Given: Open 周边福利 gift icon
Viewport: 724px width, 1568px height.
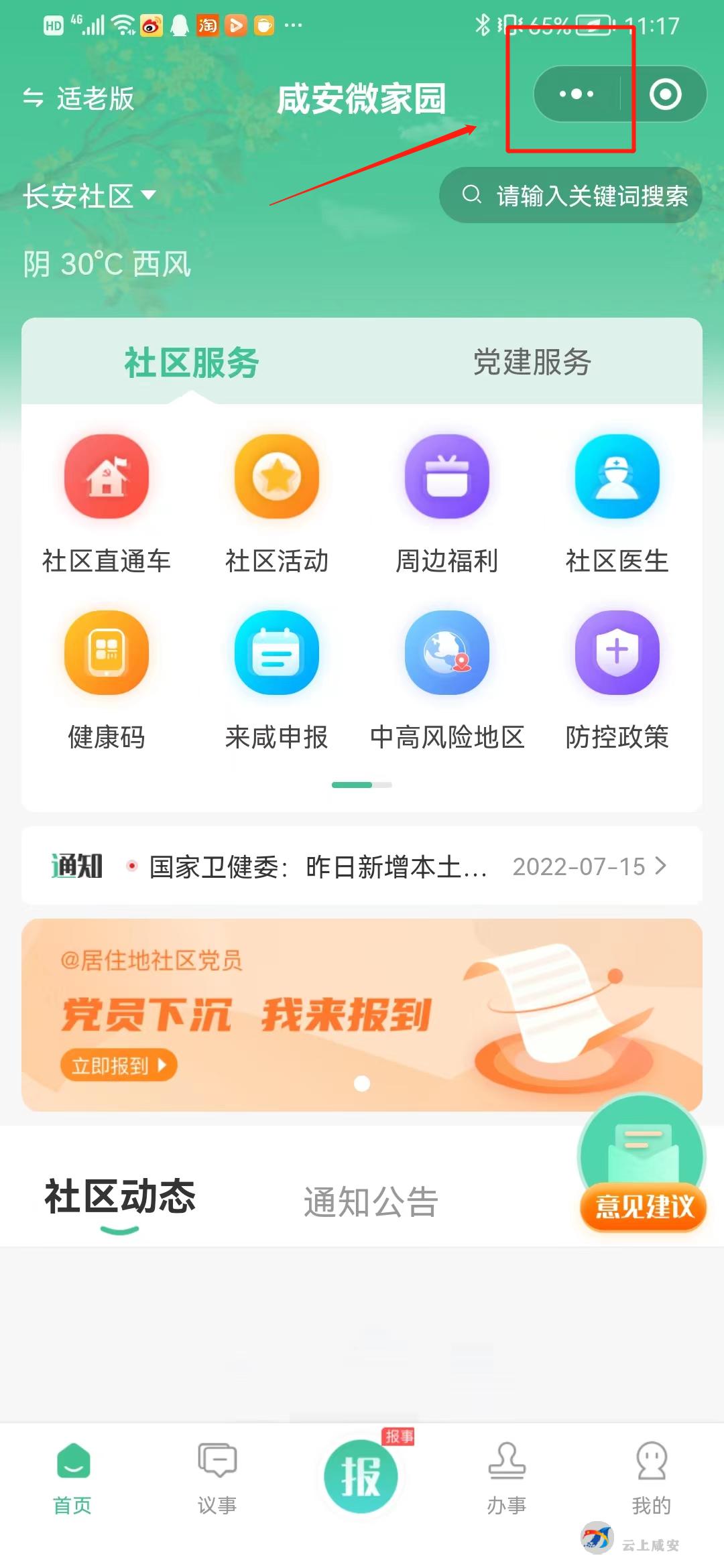Looking at the screenshot, I should [447, 476].
